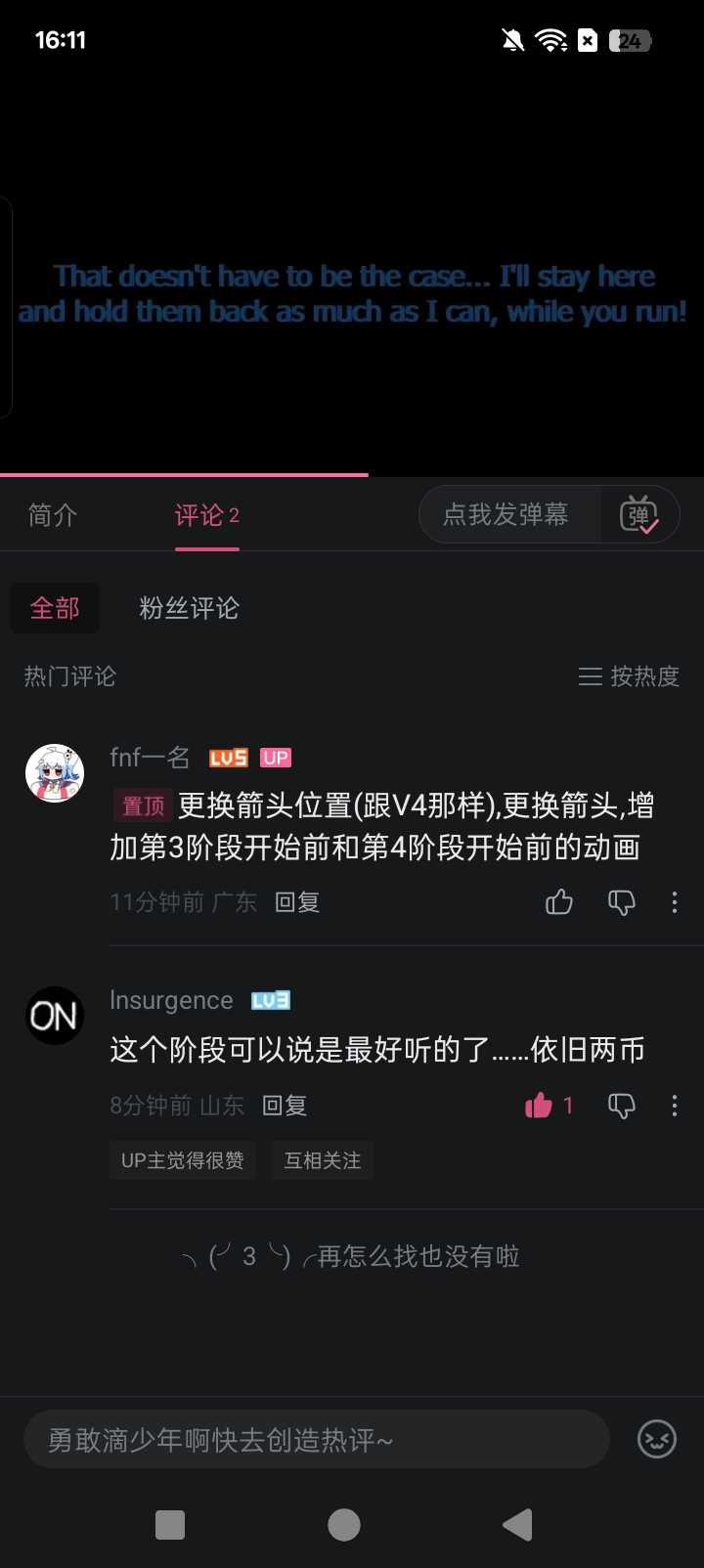Open the emoji picker beside comment box
The height and width of the screenshot is (1568, 704).
(x=657, y=1439)
